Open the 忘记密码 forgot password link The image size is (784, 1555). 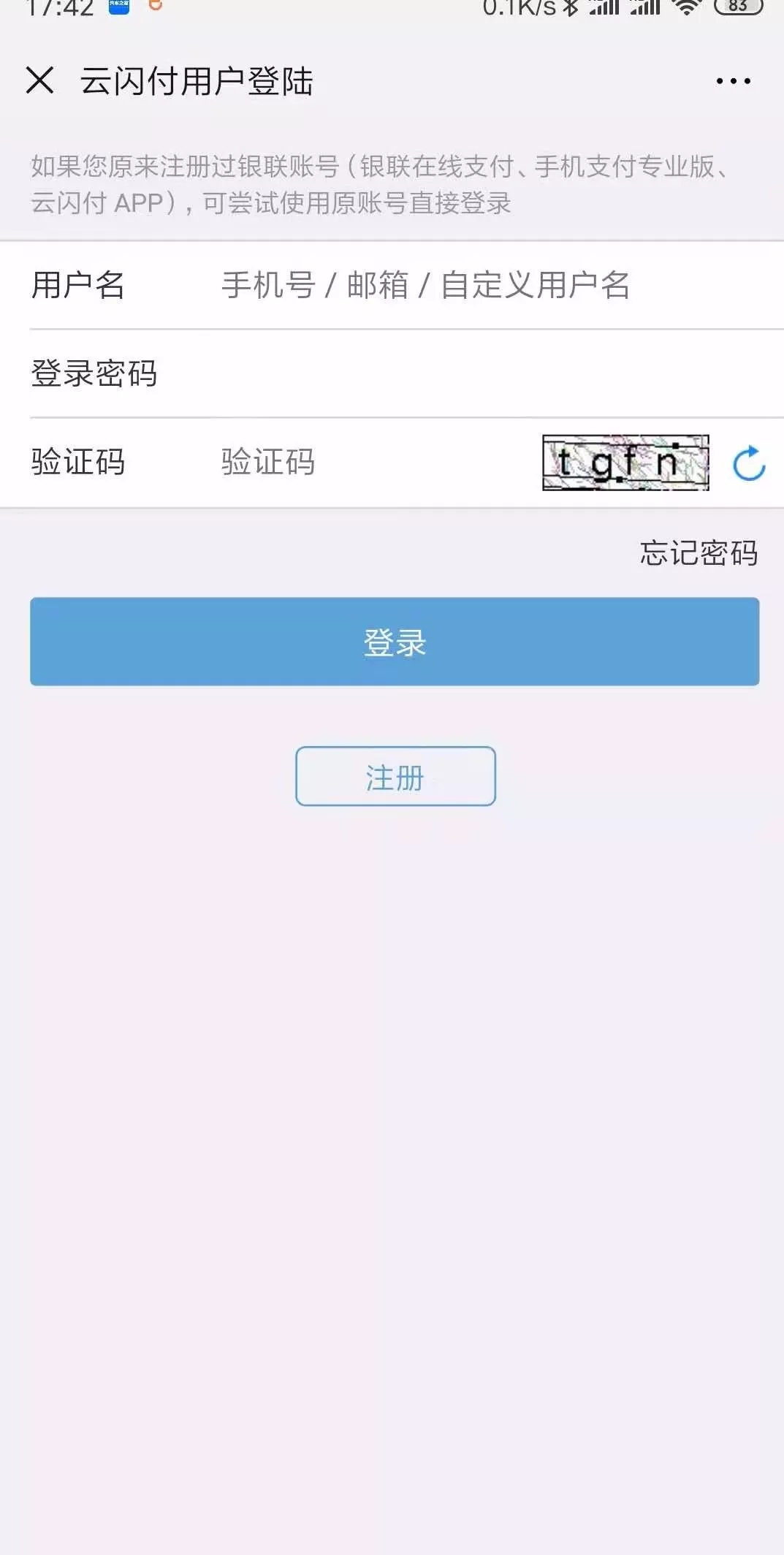(698, 554)
